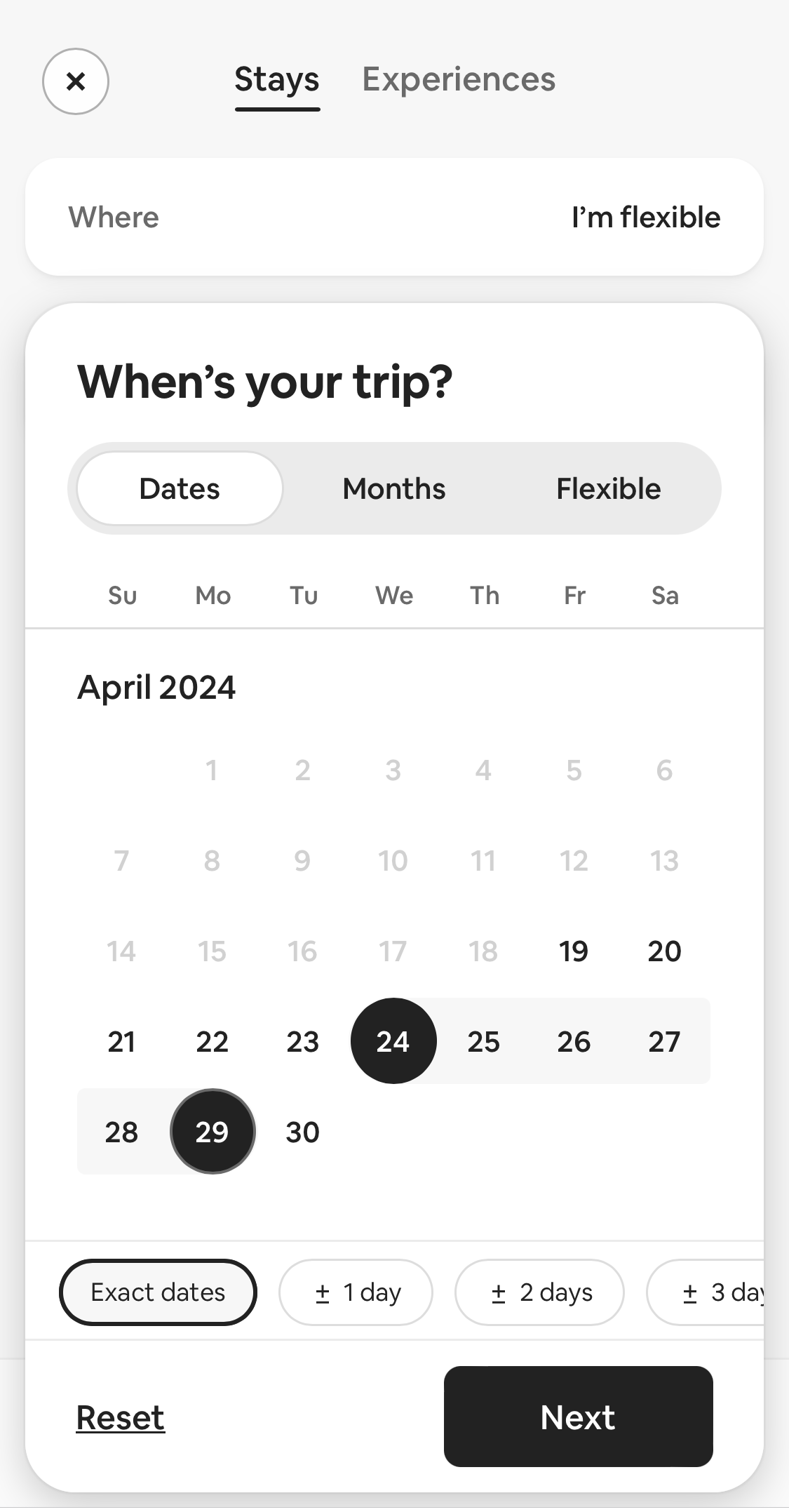Select the Flexible date option

coord(607,488)
